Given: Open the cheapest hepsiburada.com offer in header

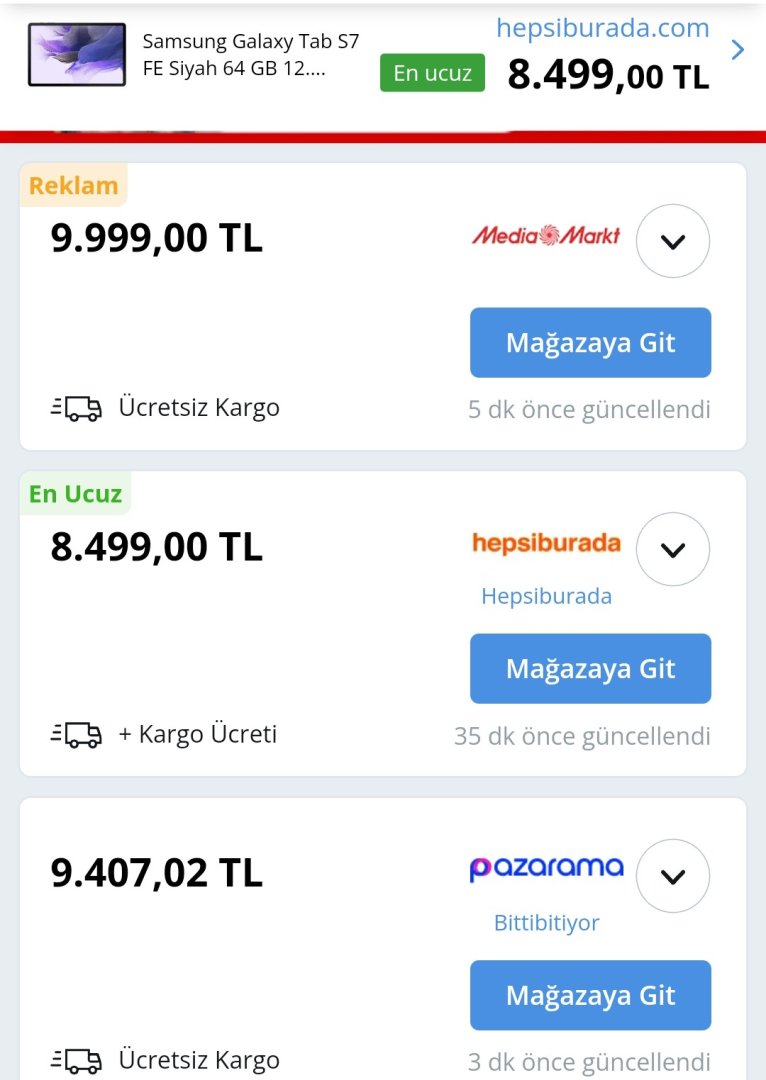Looking at the screenshot, I should (x=737, y=50).
